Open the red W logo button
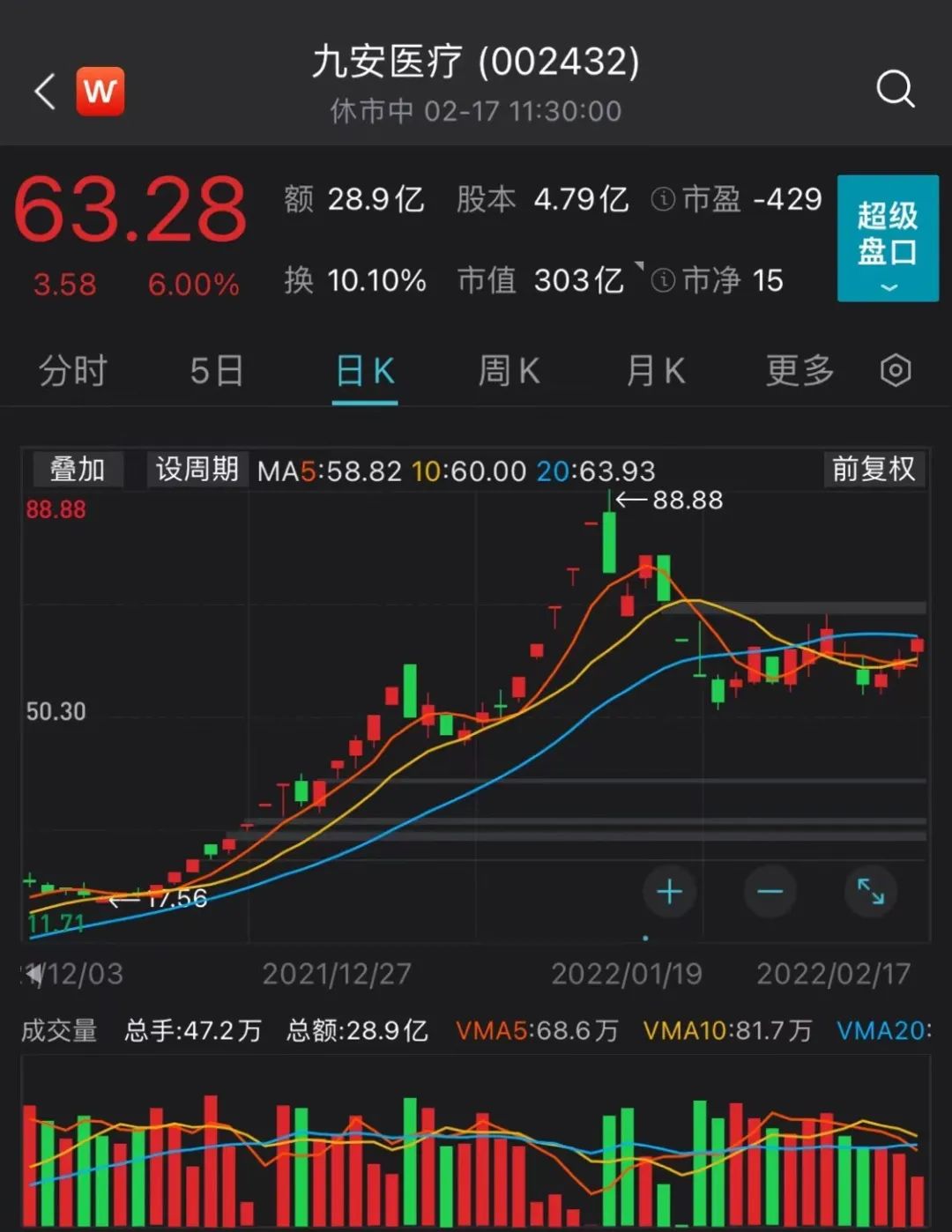Image resolution: width=952 pixels, height=1232 pixels. 100,91
